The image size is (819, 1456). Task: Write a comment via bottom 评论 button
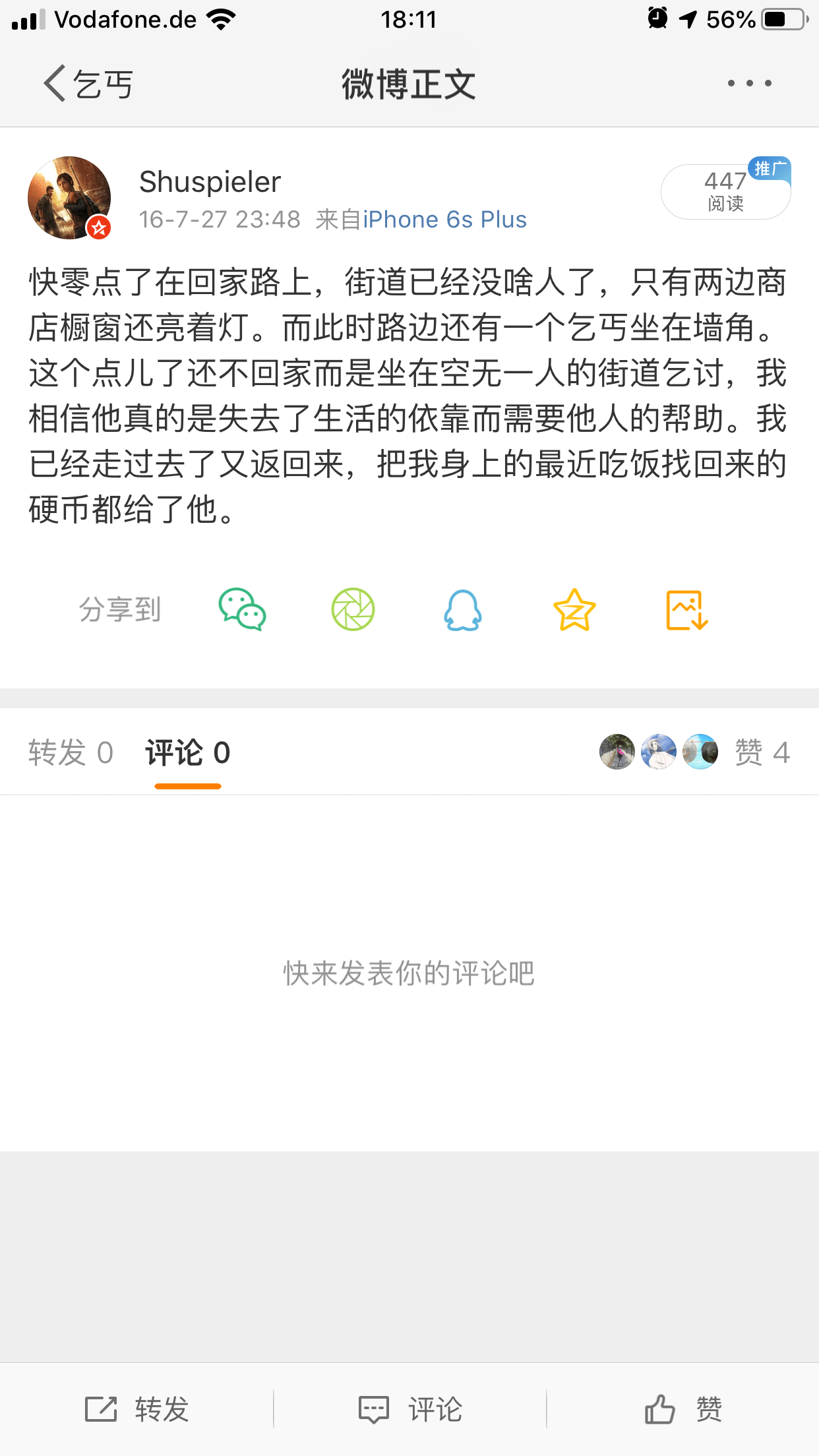(x=409, y=1409)
